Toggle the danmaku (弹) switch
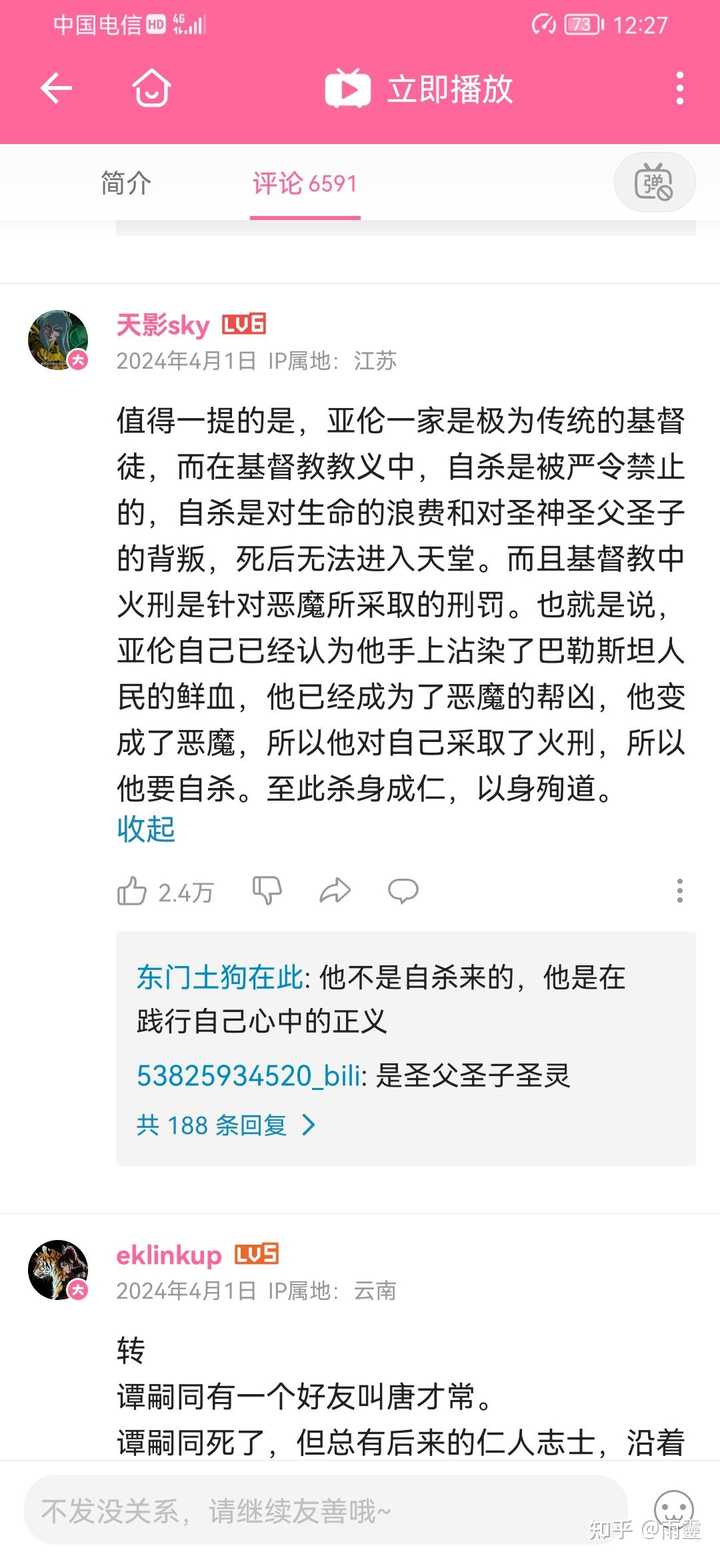 click(x=654, y=183)
